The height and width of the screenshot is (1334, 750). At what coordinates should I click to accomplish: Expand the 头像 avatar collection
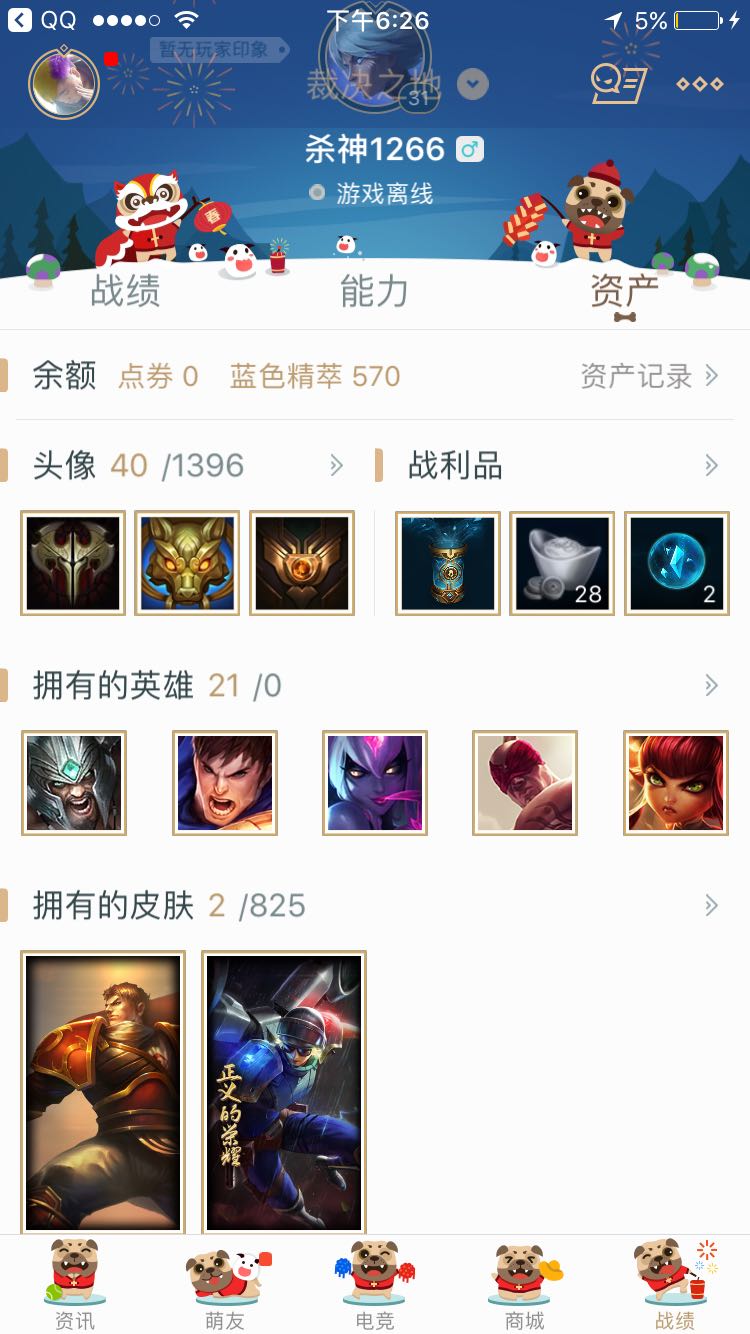336,465
